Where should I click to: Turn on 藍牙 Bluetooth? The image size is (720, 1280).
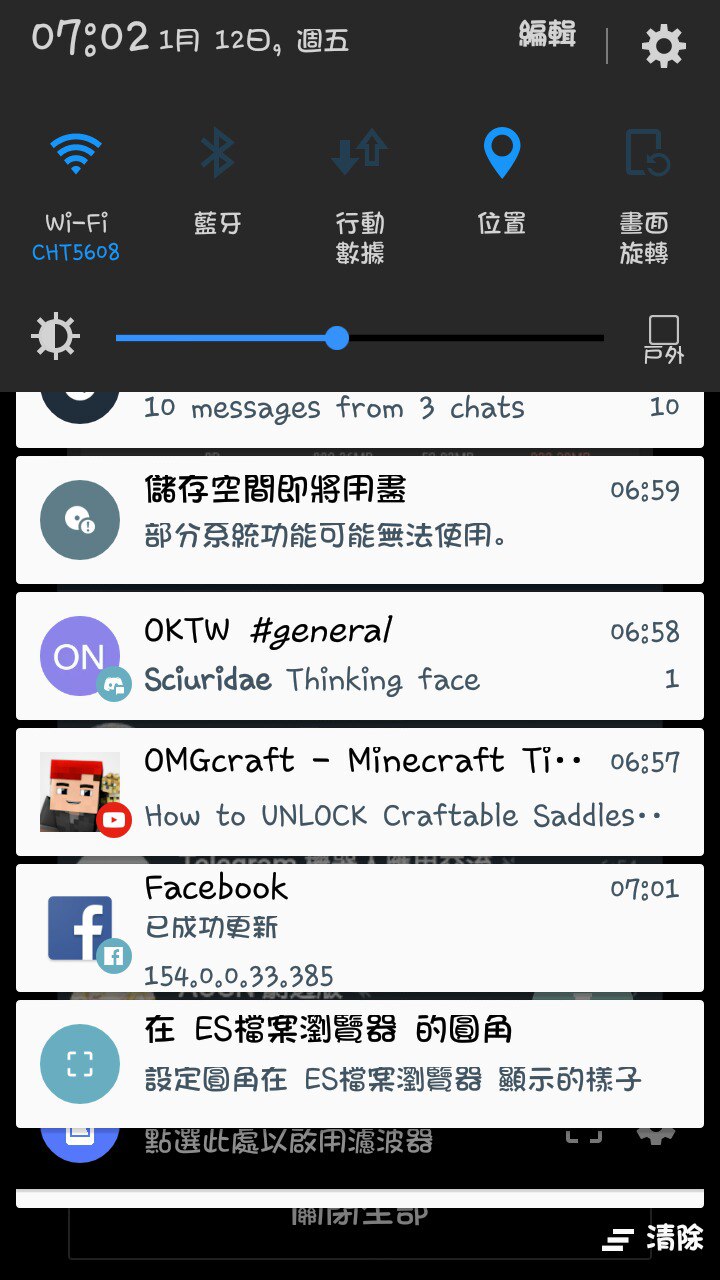point(217,155)
